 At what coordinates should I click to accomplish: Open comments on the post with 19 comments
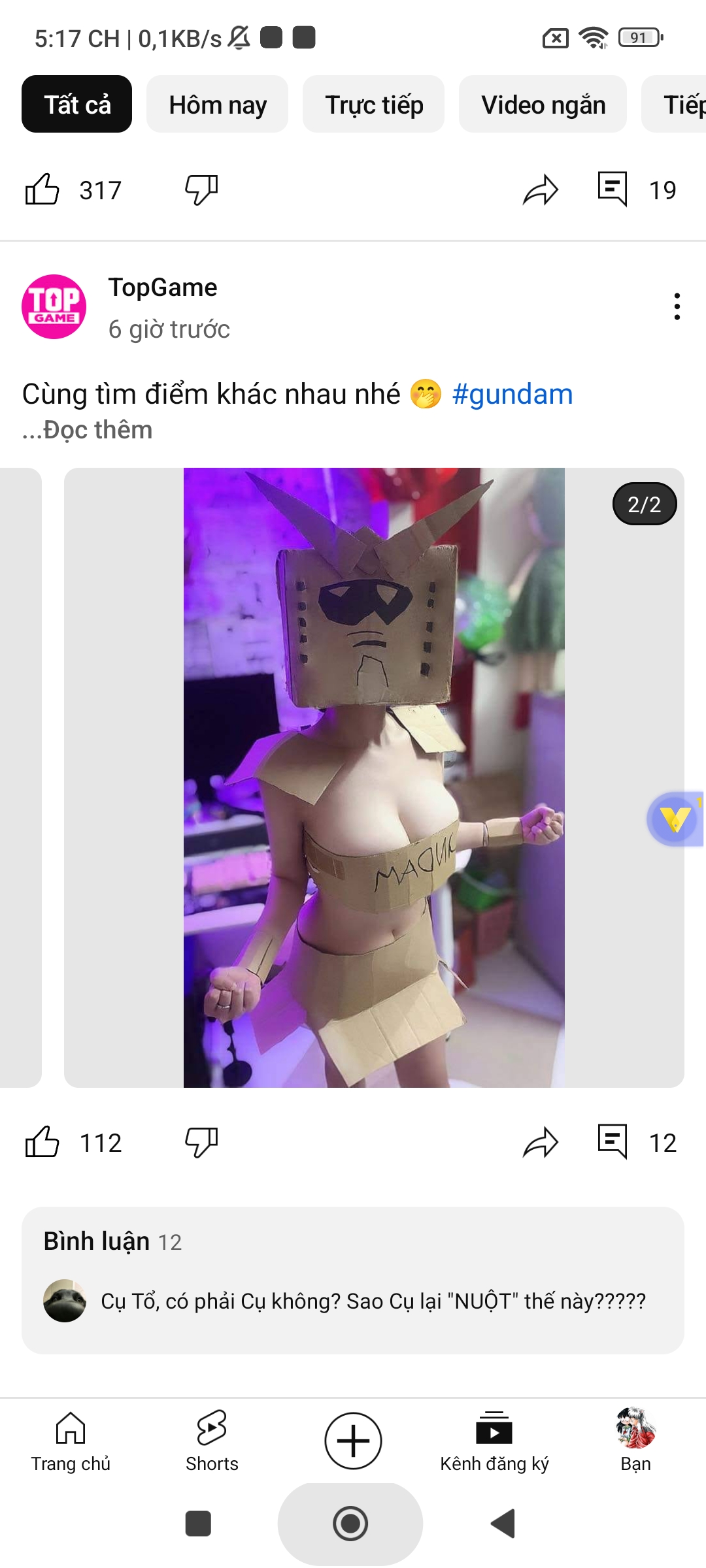tap(613, 190)
